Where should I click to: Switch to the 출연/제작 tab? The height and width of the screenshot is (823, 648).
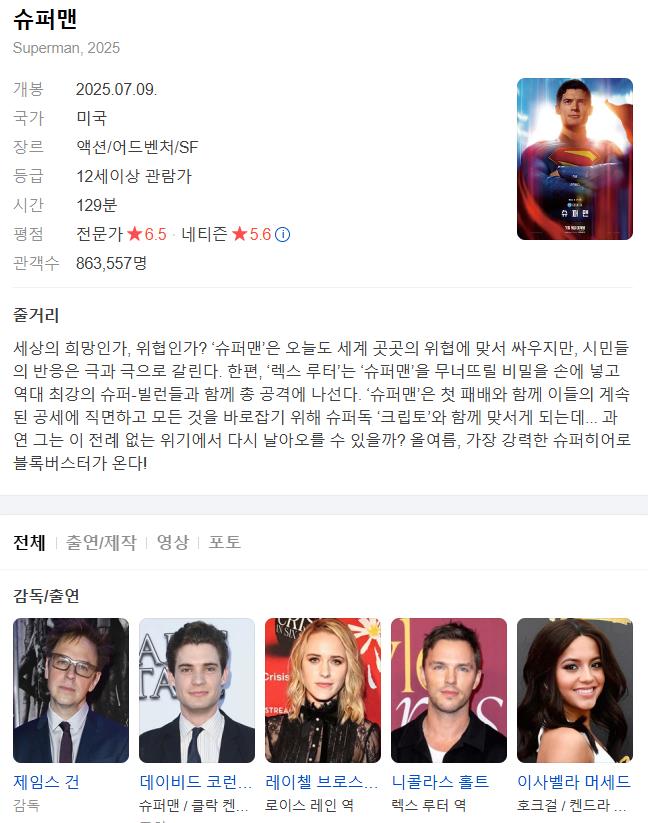point(101,542)
